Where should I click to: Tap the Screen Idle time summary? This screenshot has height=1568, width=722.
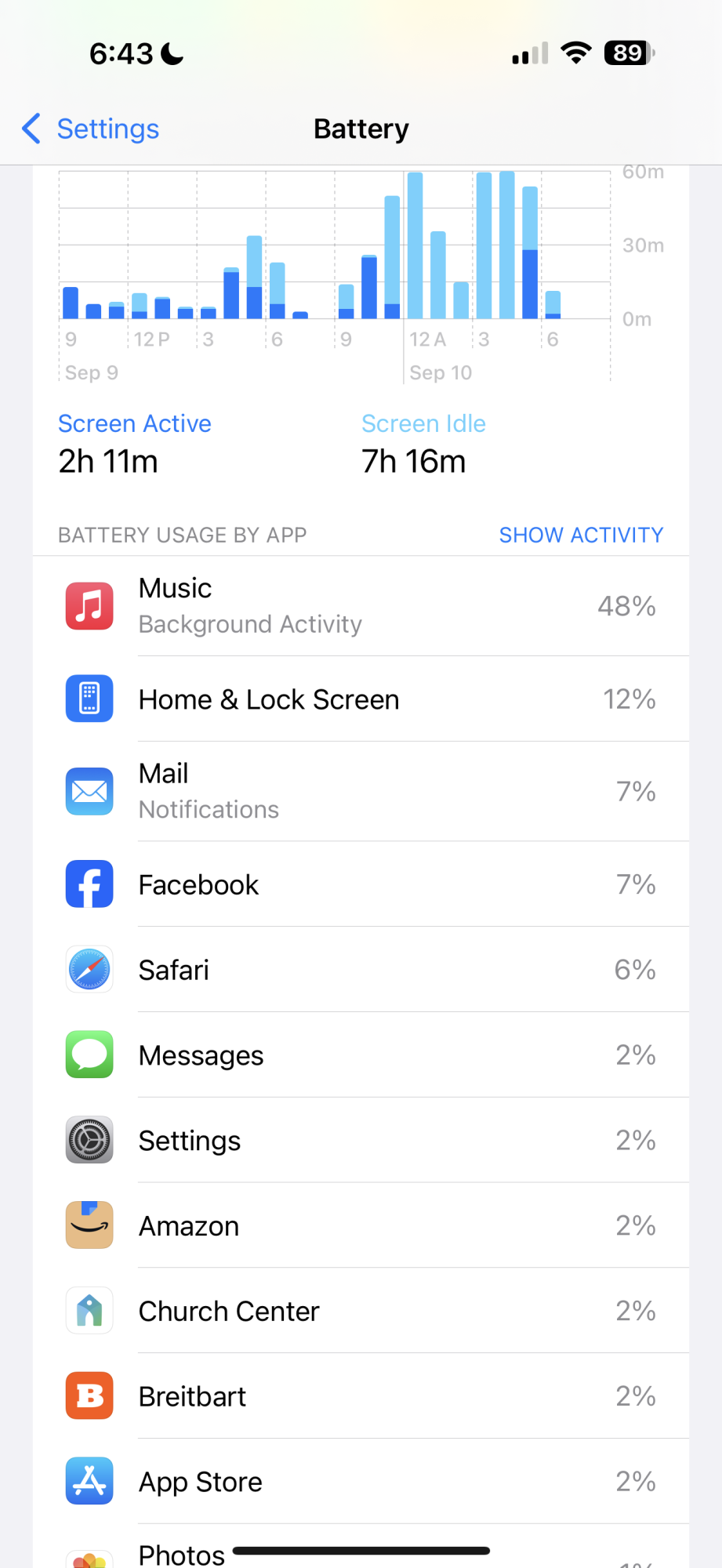[423, 444]
